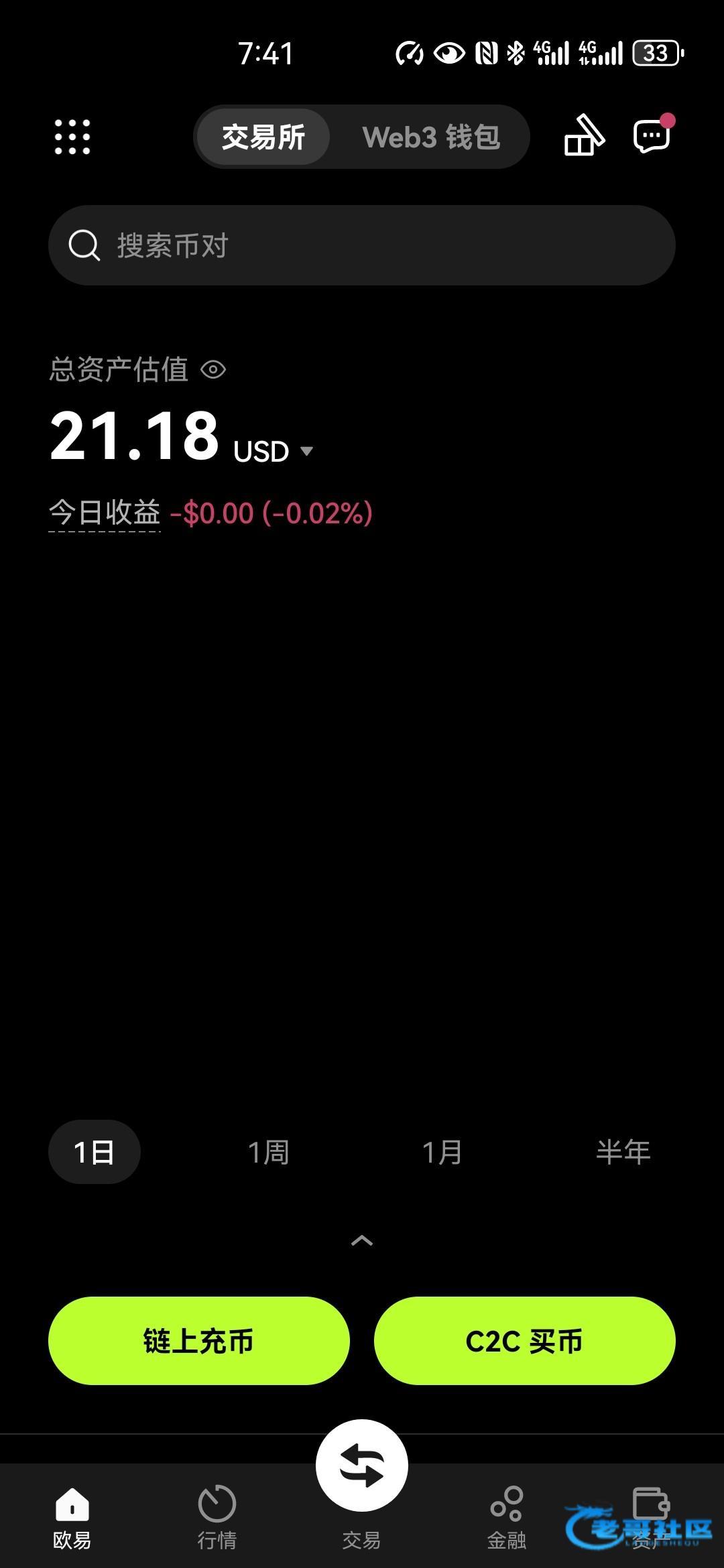The width and height of the screenshot is (724, 1568).
Task: Select the 1月 time range
Action: [x=442, y=1152]
